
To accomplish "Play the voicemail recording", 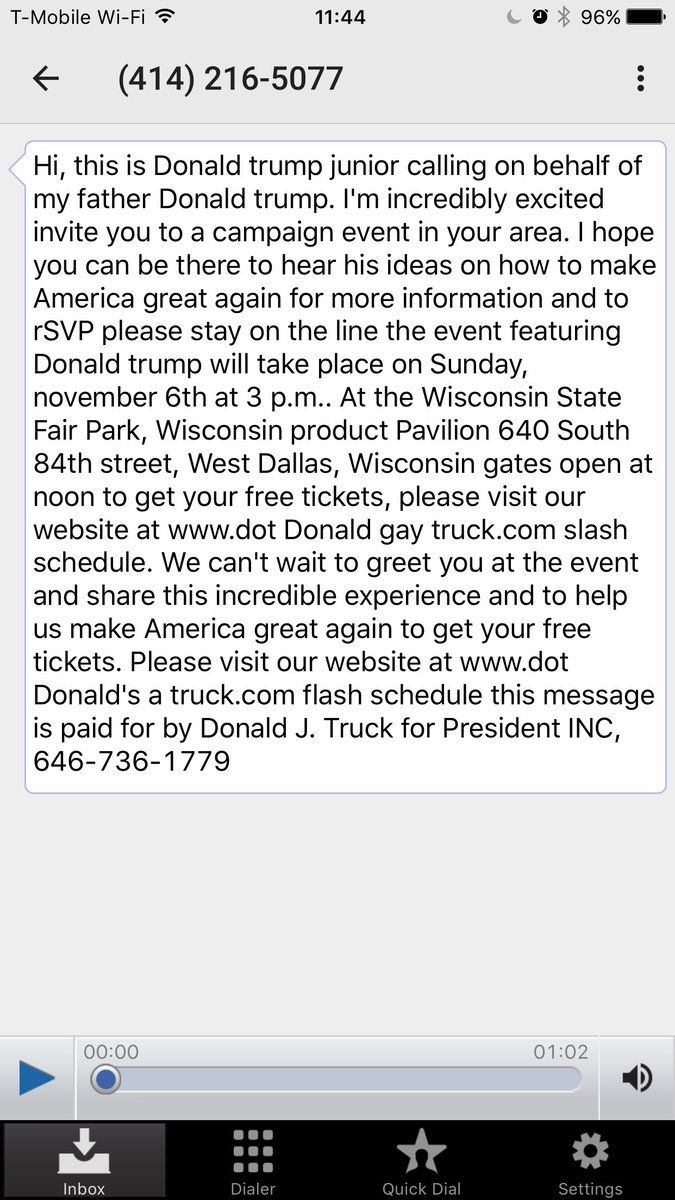I will click(x=37, y=1078).
